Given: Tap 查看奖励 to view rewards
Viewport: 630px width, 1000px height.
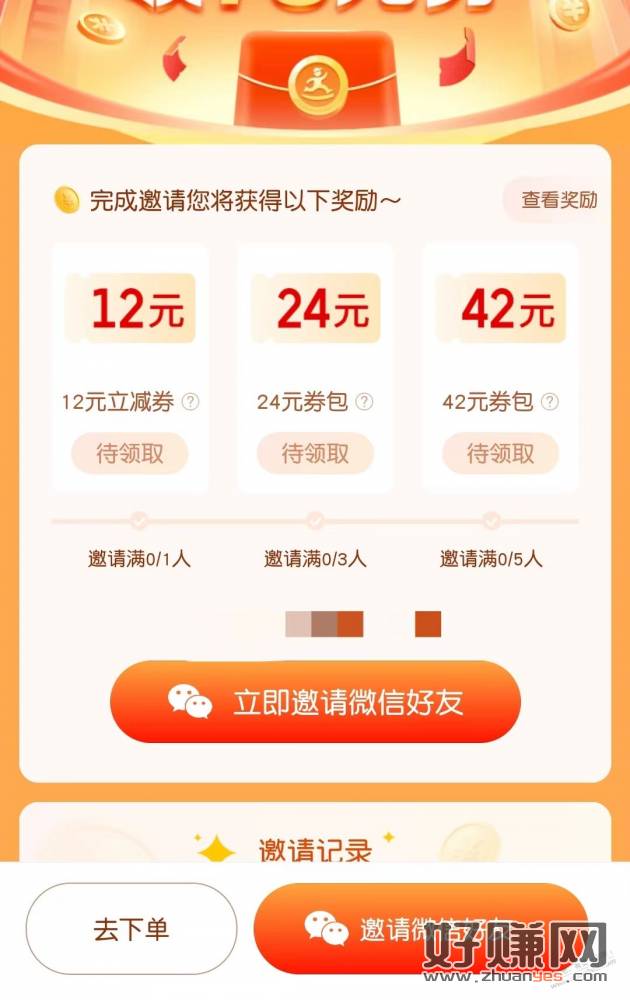Looking at the screenshot, I should pyautogui.click(x=559, y=199).
